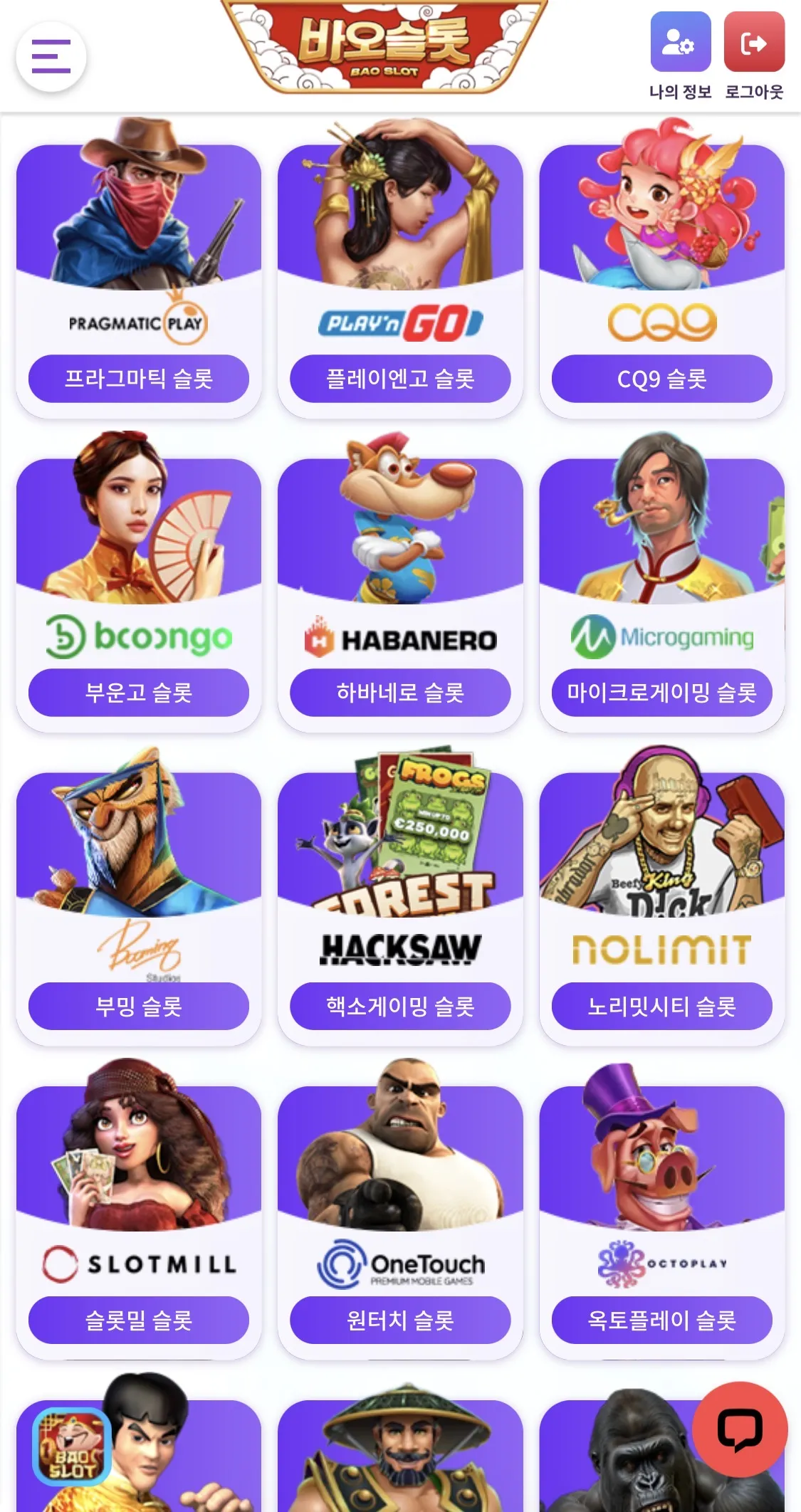Screen dimensions: 801x1512
Task: Choose 핵소게이밍 슬롯 provider
Action: click(x=400, y=1007)
